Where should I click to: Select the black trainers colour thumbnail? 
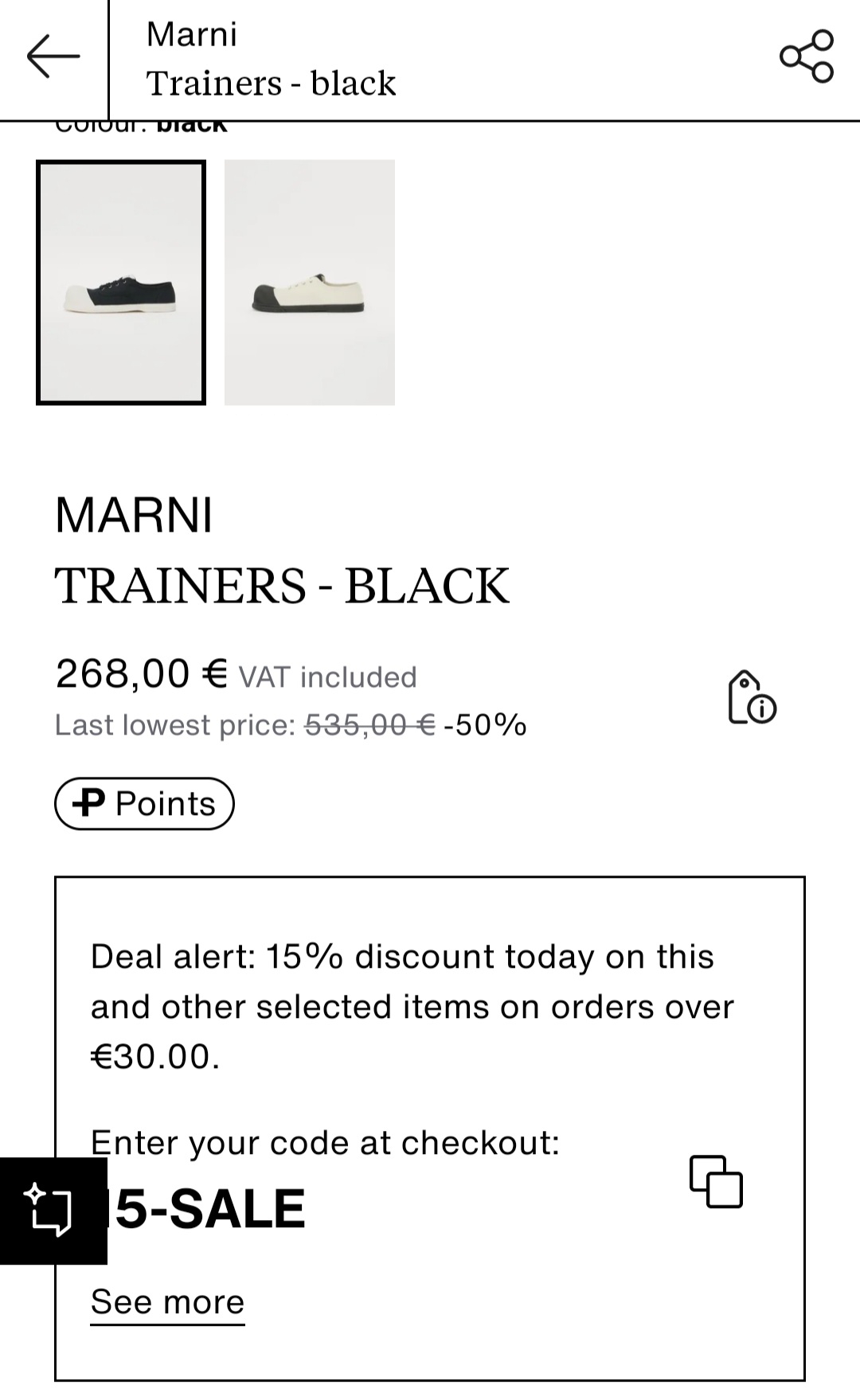(x=121, y=283)
